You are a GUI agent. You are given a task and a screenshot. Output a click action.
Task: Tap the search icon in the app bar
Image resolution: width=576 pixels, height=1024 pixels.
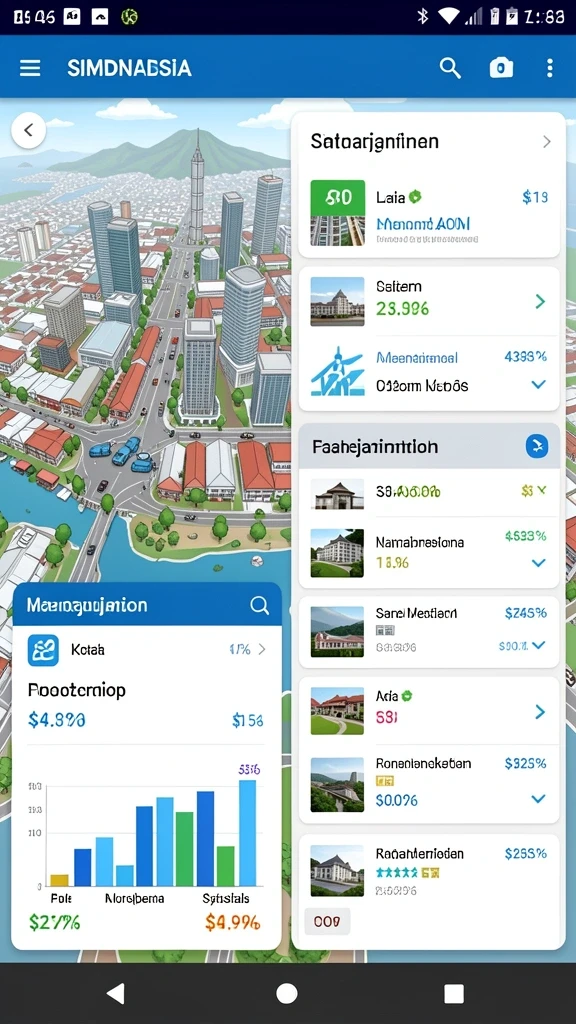(x=450, y=67)
